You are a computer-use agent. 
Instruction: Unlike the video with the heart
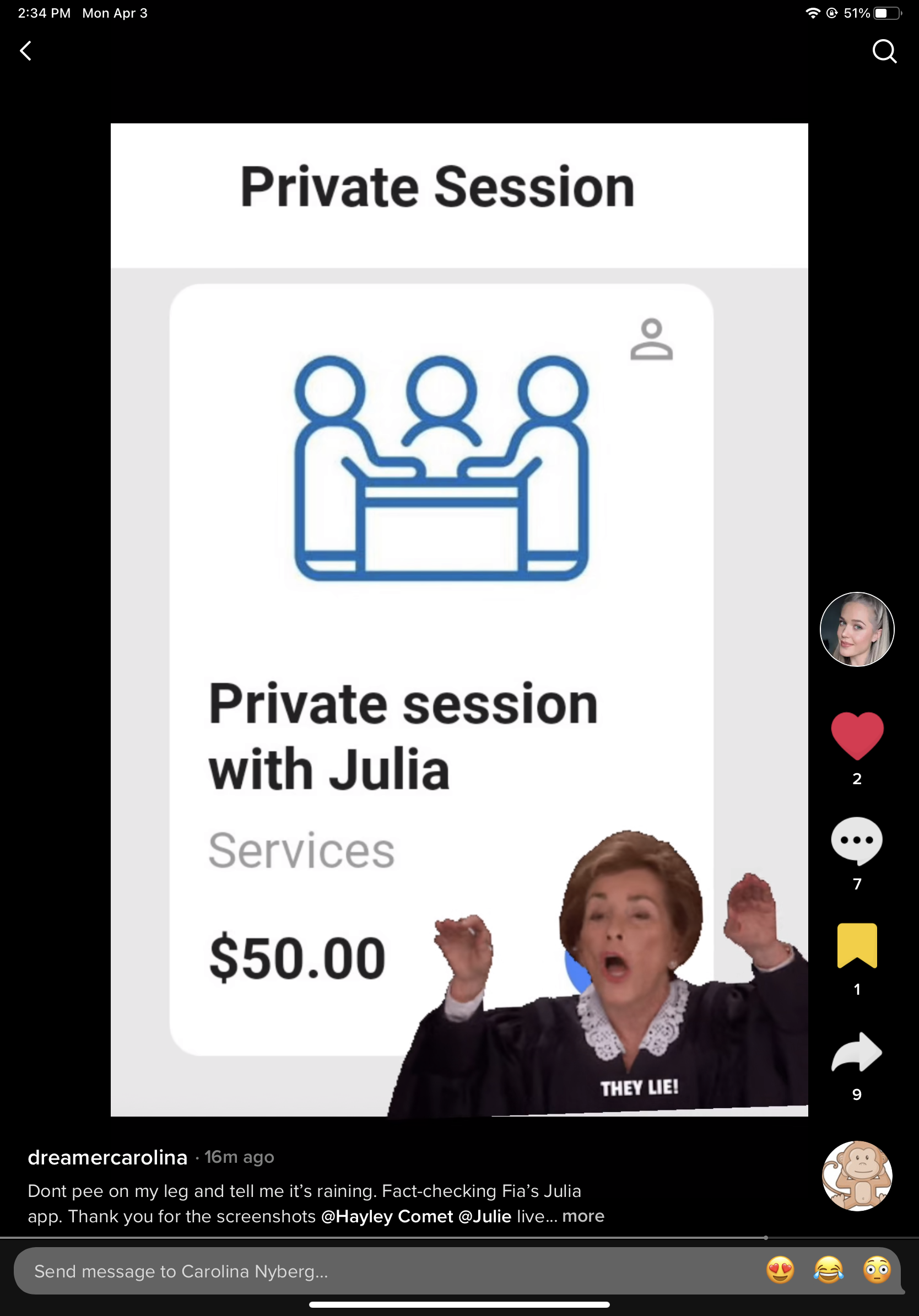click(857, 735)
